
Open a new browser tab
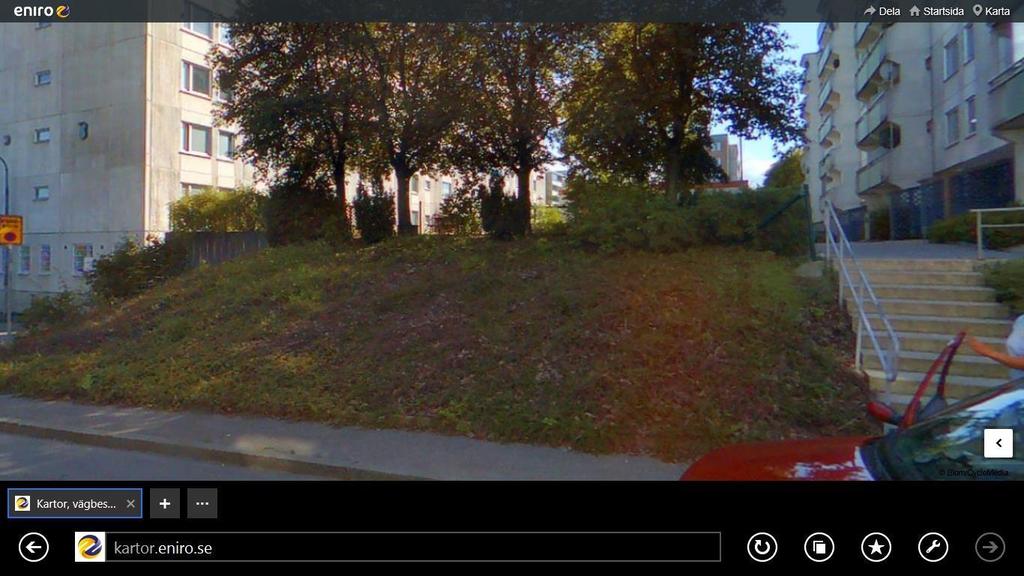[165, 504]
